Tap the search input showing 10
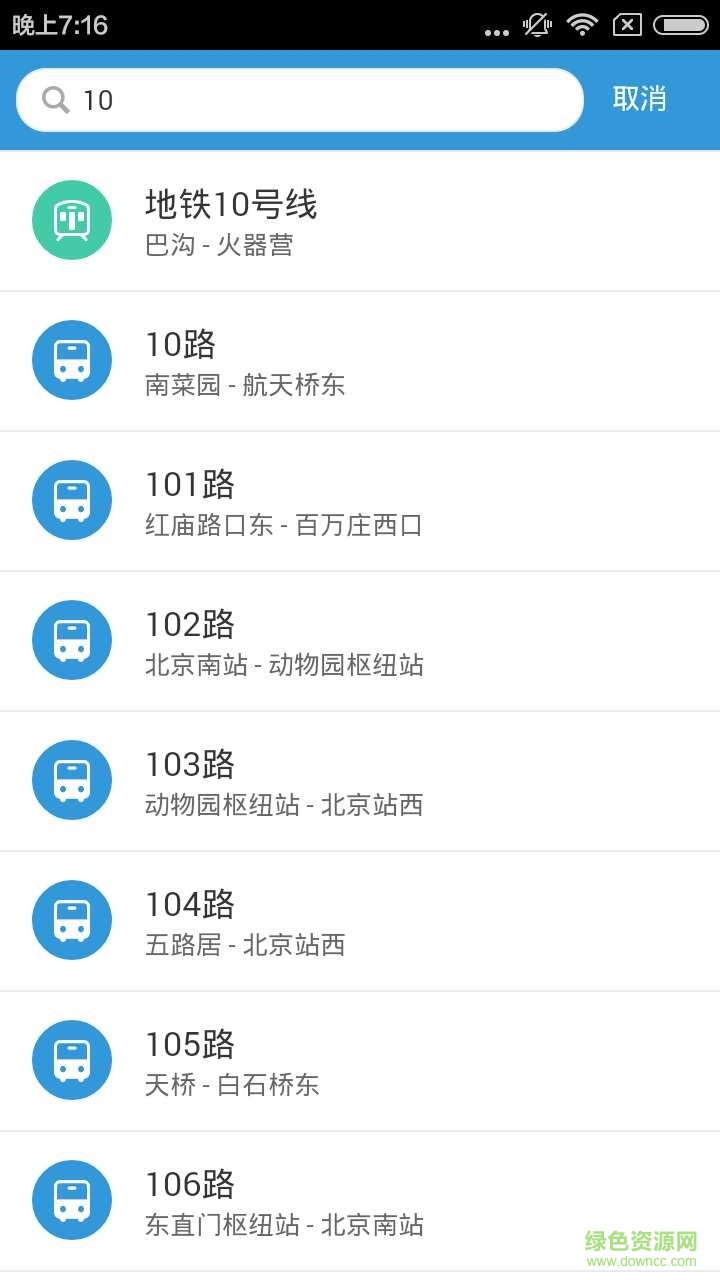The width and height of the screenshot is (720, 1280). click(x=300, y=100)
